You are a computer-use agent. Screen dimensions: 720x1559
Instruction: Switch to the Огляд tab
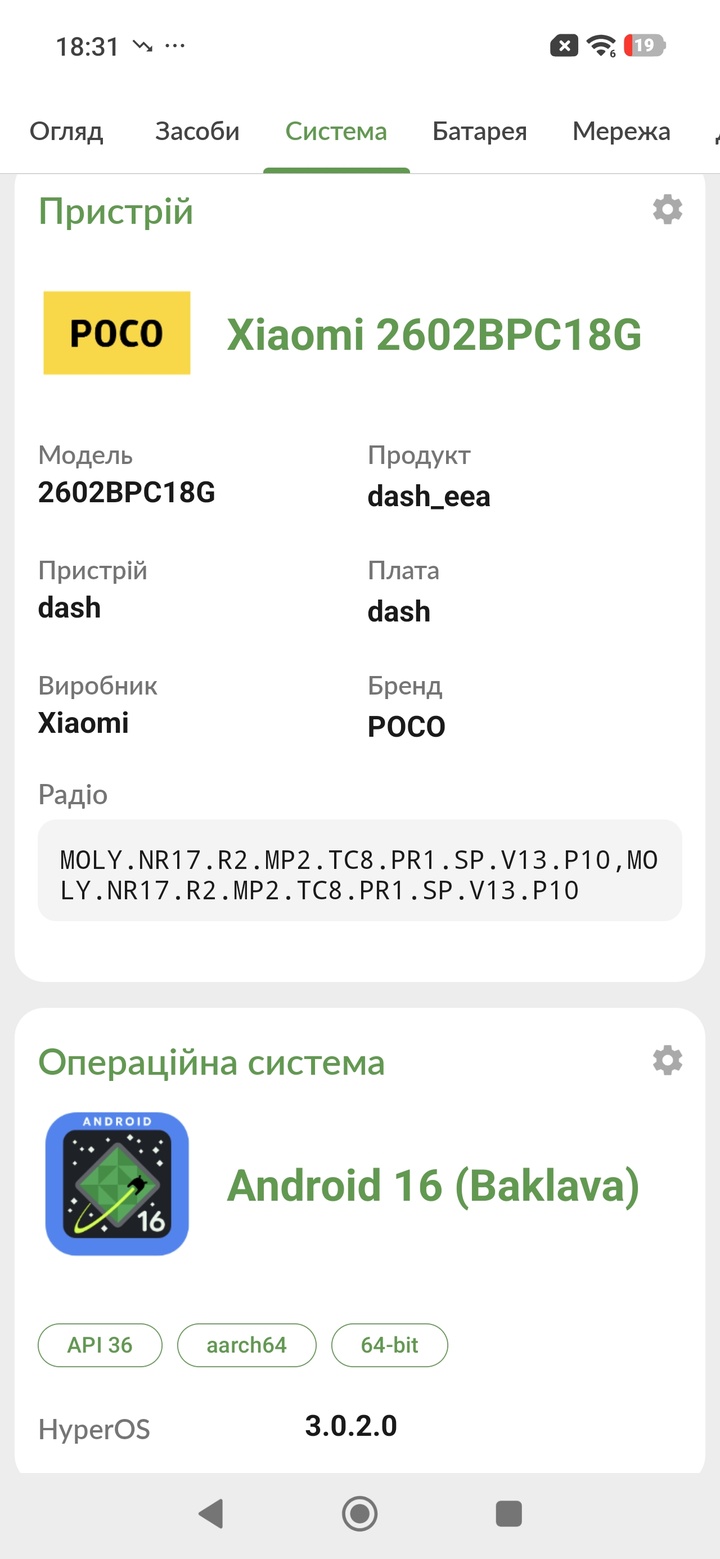point(66,131)
